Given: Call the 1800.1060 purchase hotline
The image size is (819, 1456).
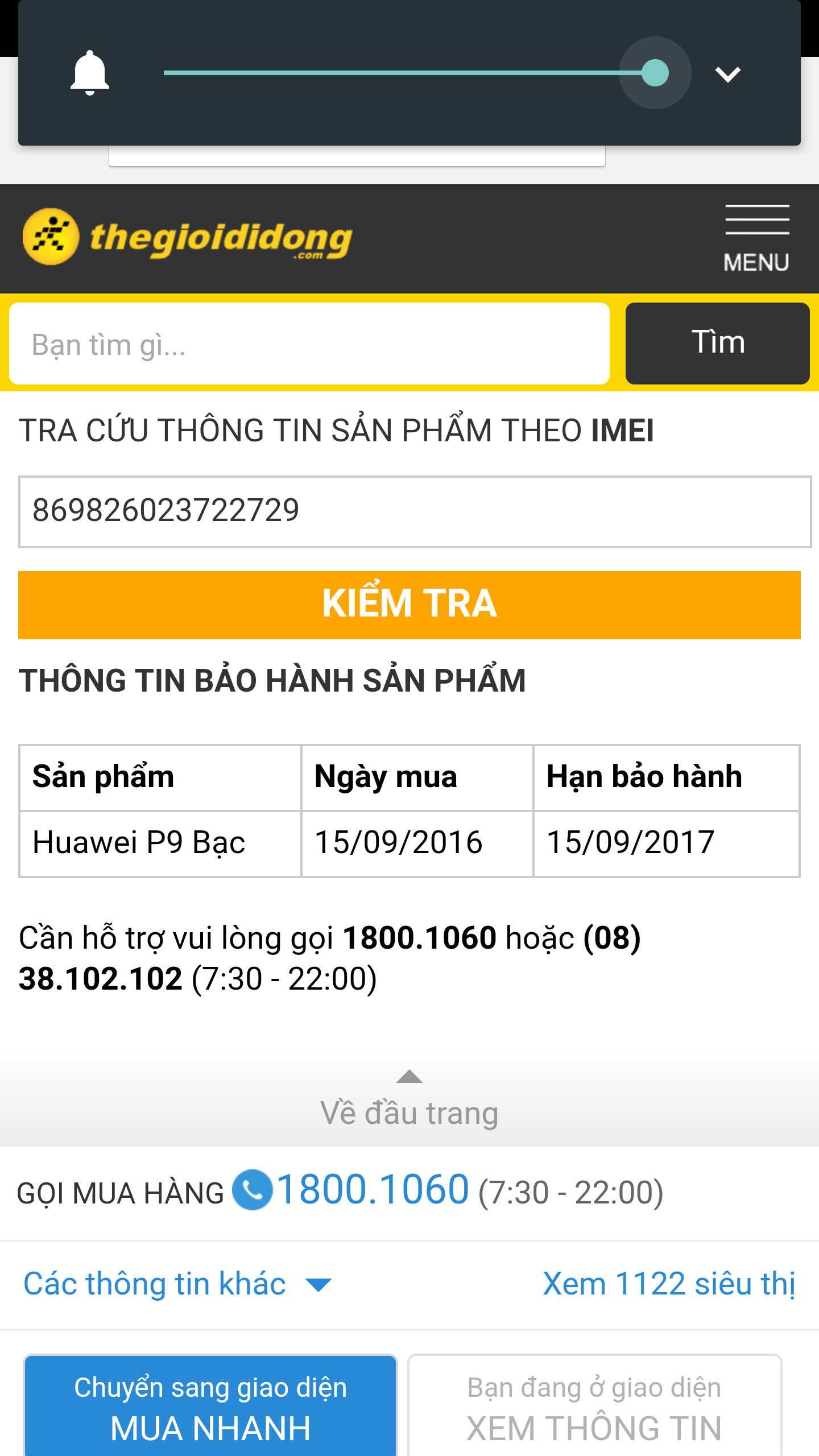Looking at the screenshot, I should pos(350,1190).
